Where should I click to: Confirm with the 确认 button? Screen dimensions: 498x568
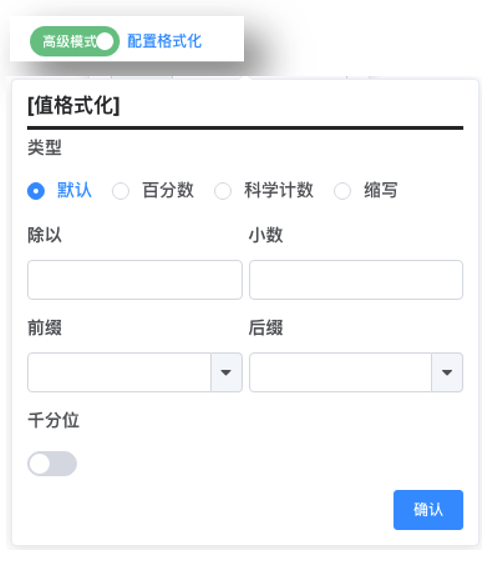(428, 510)
